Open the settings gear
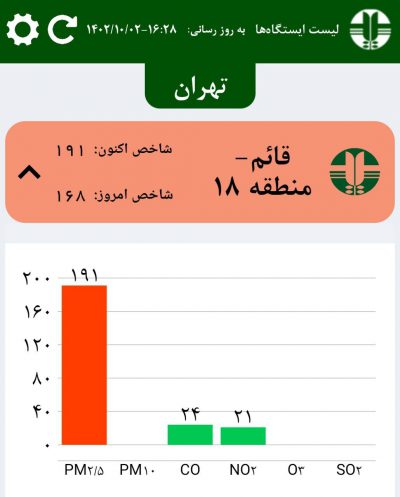 pos(22,29)
